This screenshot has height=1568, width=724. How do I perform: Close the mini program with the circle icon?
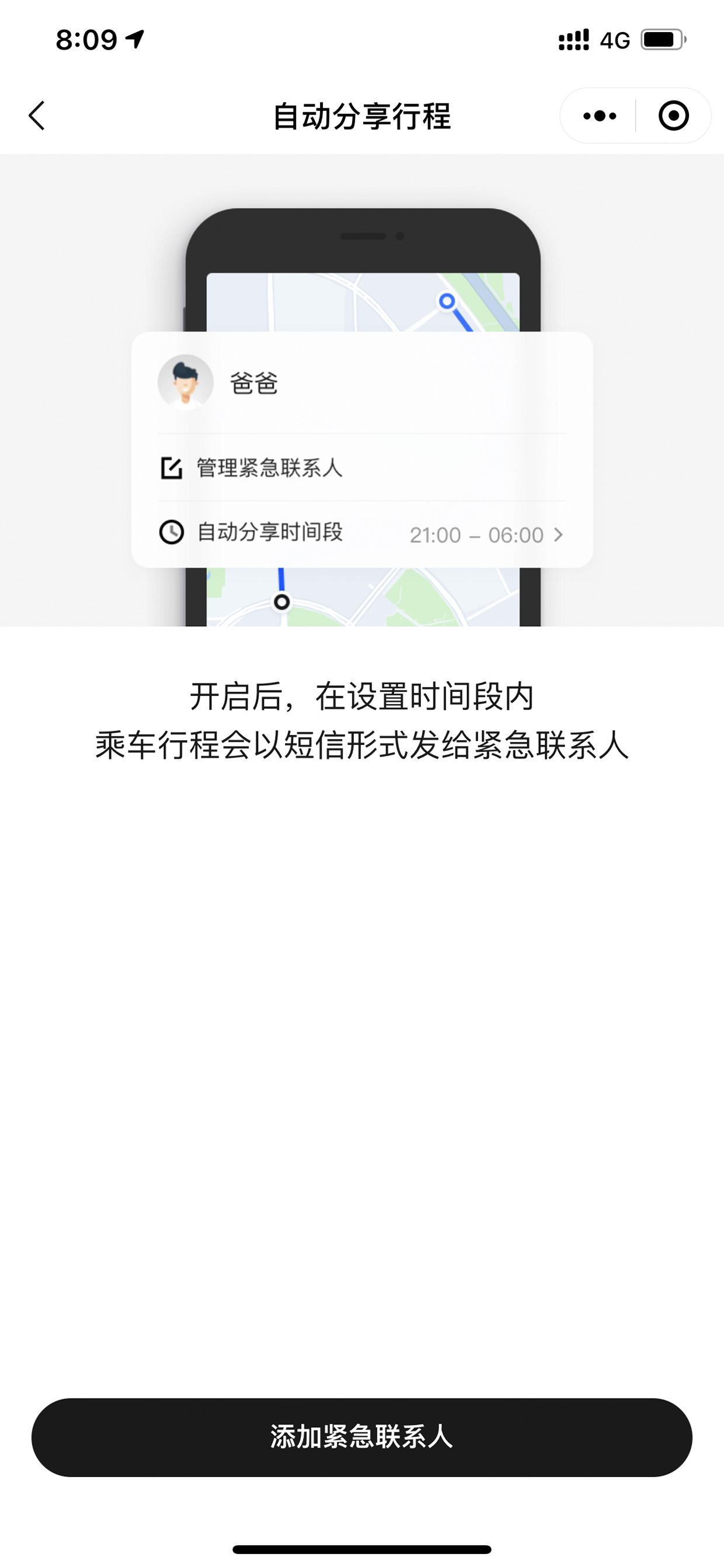click(x=674, y=116)
